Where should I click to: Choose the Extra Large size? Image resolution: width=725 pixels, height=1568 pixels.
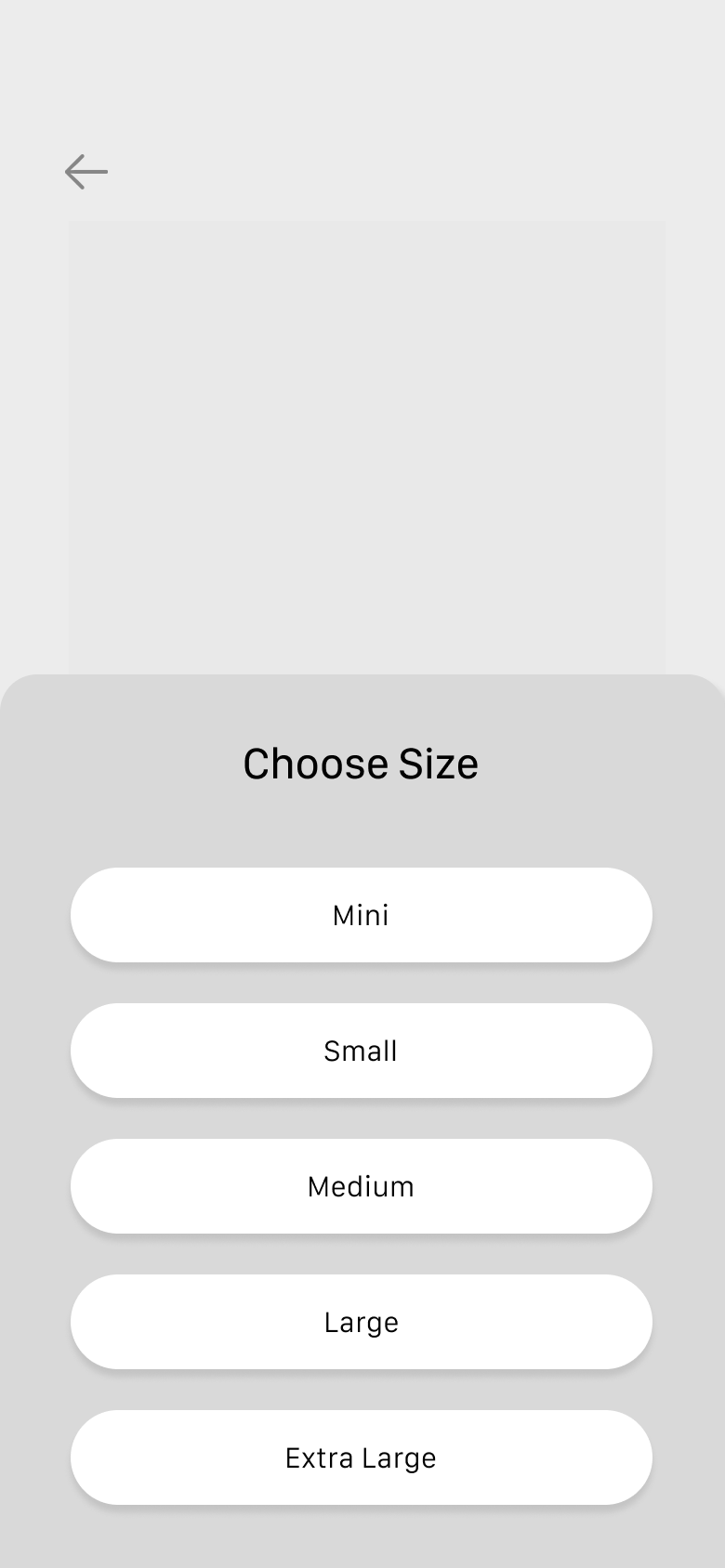coord(362,1457)
